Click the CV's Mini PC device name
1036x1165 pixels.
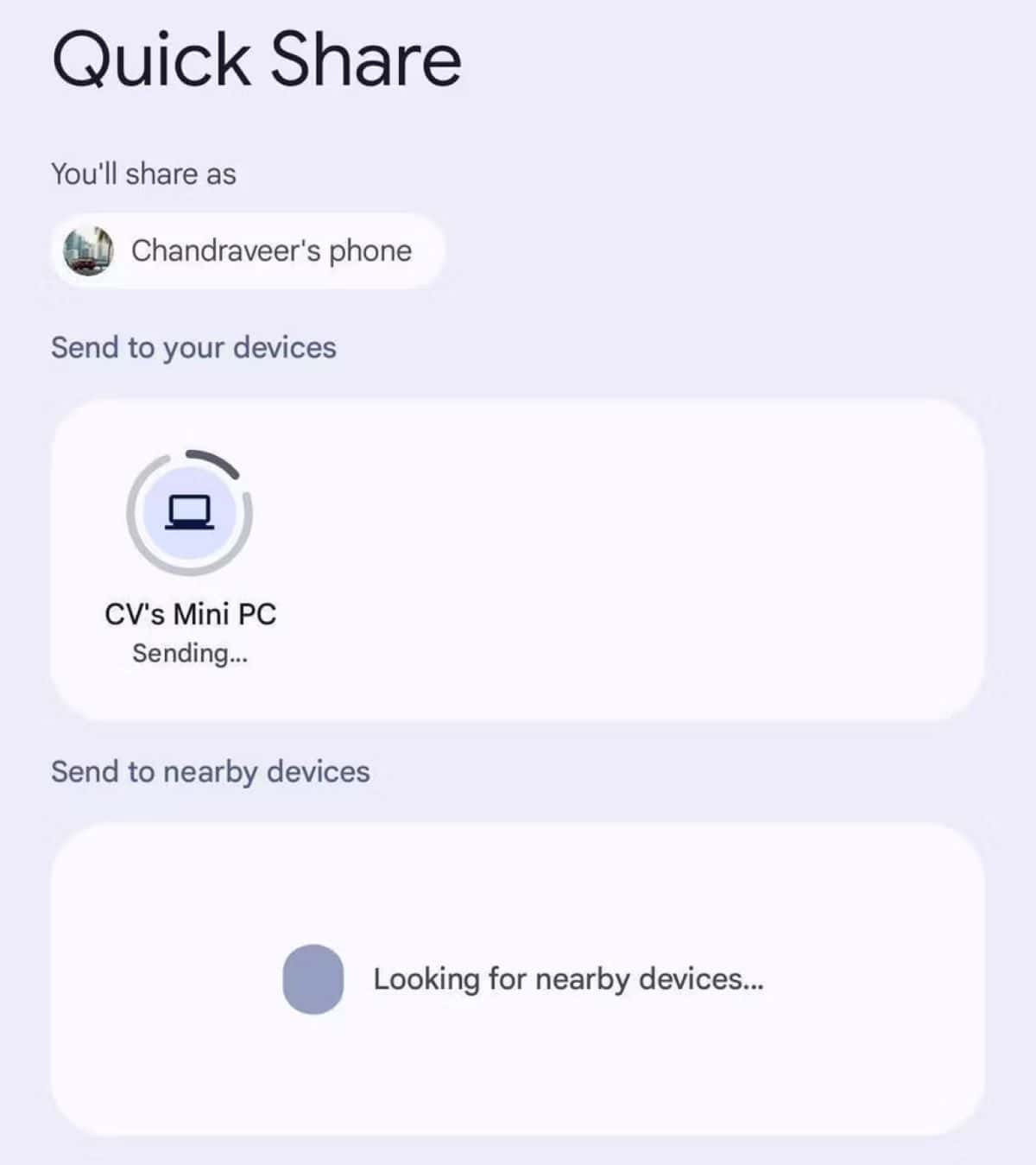(x=189, y=614)
